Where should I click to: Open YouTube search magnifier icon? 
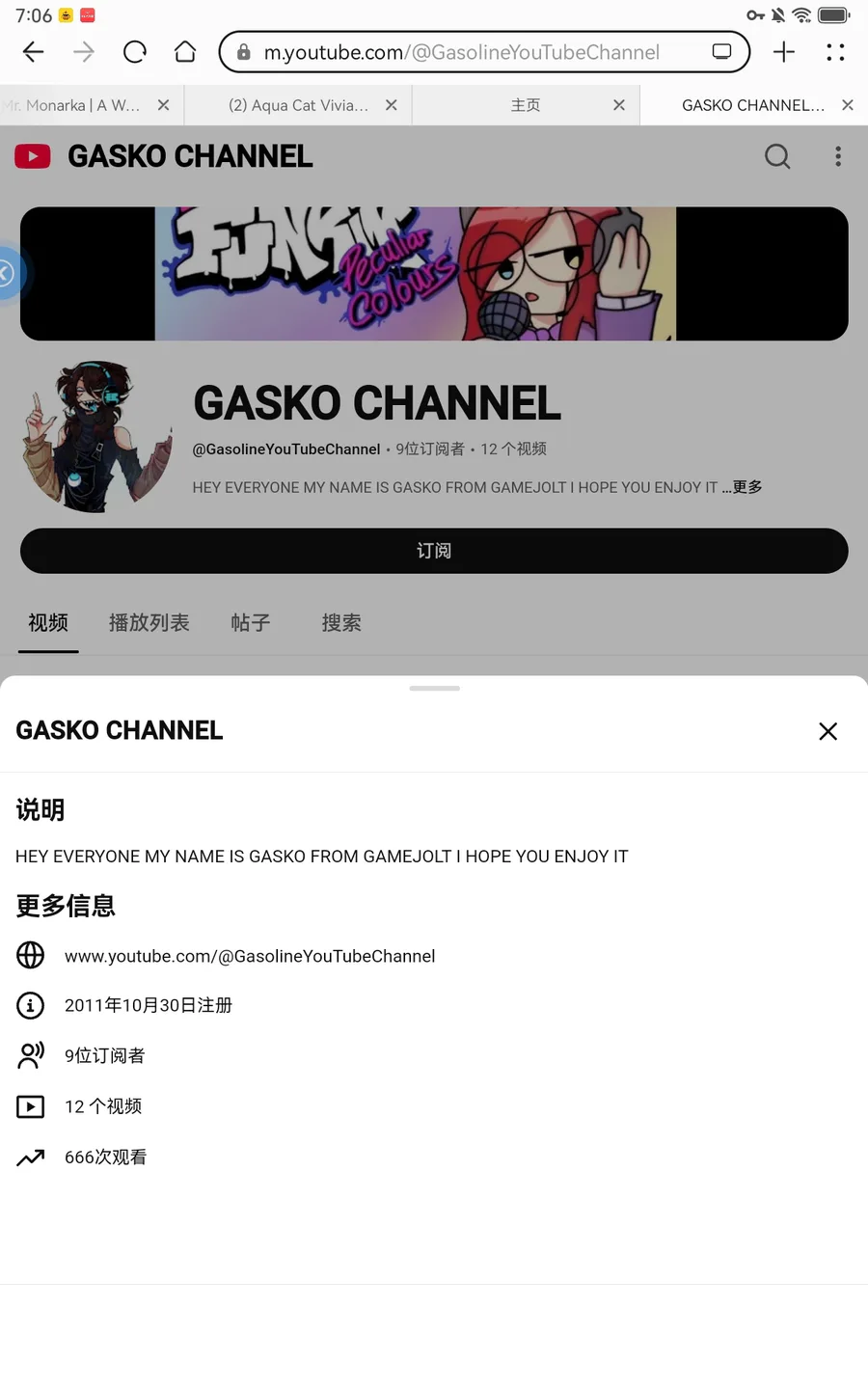click(777, 156)
